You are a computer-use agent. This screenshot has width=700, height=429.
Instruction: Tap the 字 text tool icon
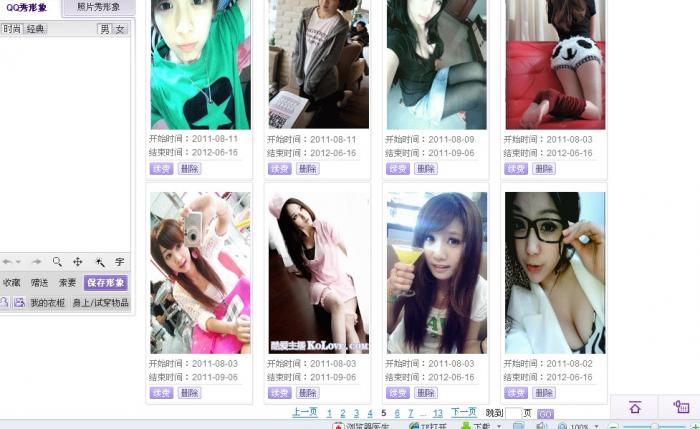[119, 261]
